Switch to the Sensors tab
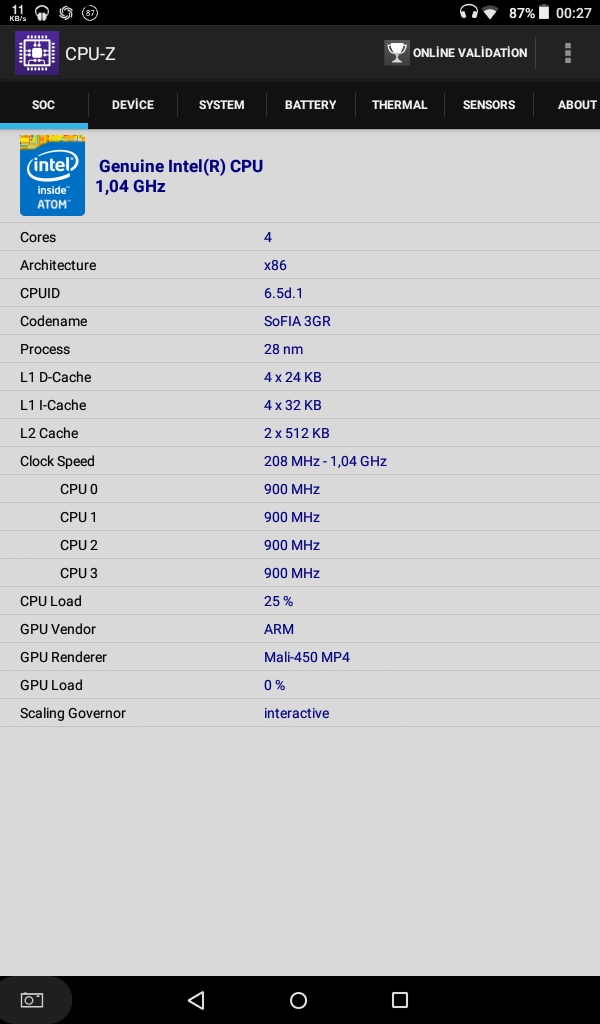This screenshot has width=600, height=1024. [489, 105]
